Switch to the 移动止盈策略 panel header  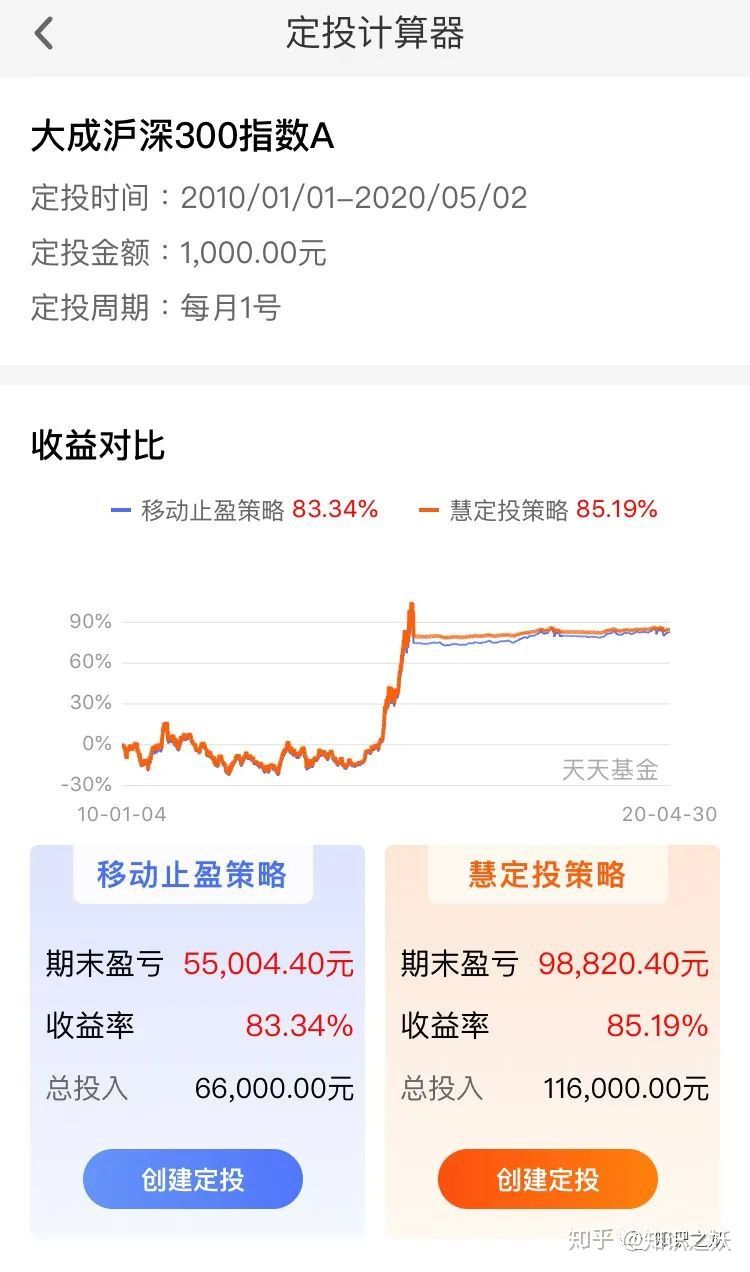tap(192, 874)
